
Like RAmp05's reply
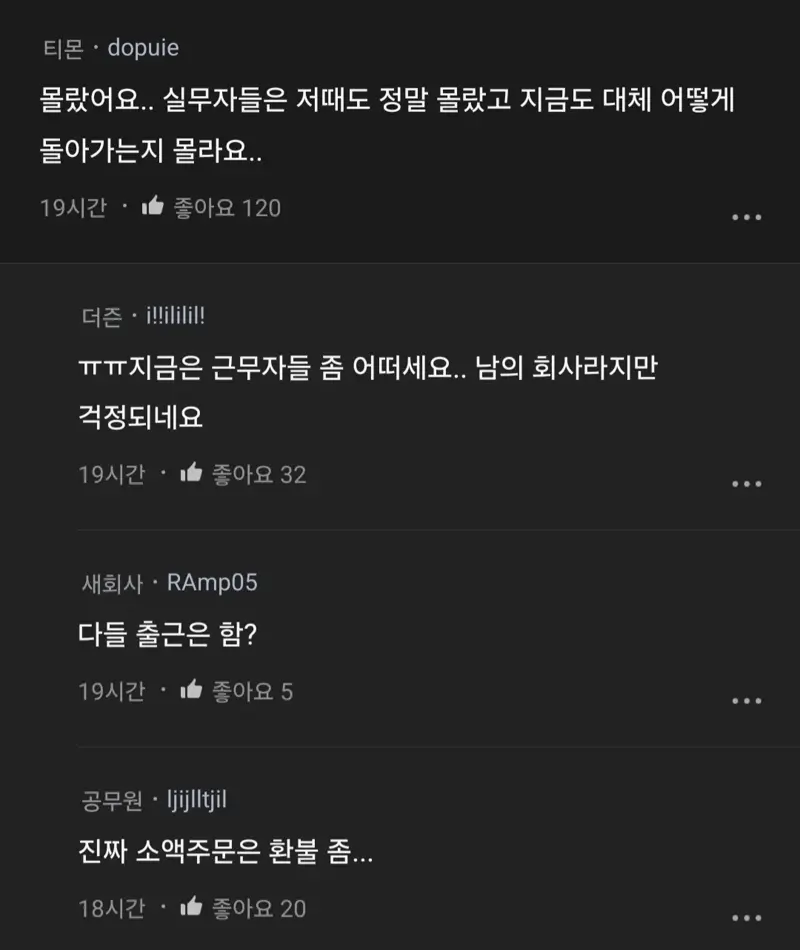(191, 690)
